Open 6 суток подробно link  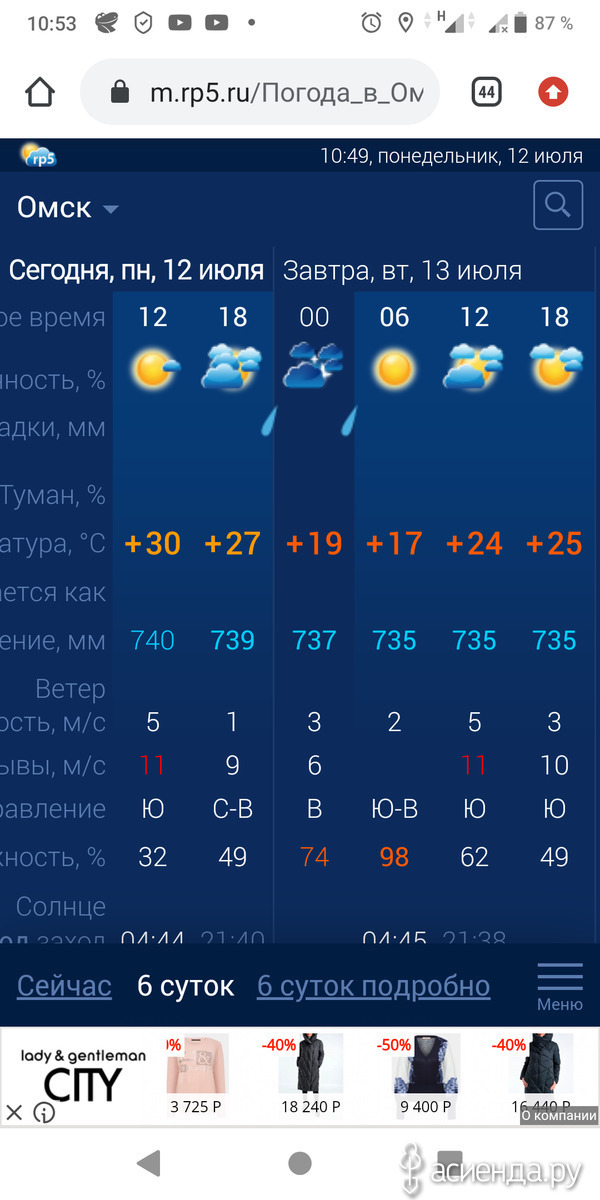click(373, 986)
